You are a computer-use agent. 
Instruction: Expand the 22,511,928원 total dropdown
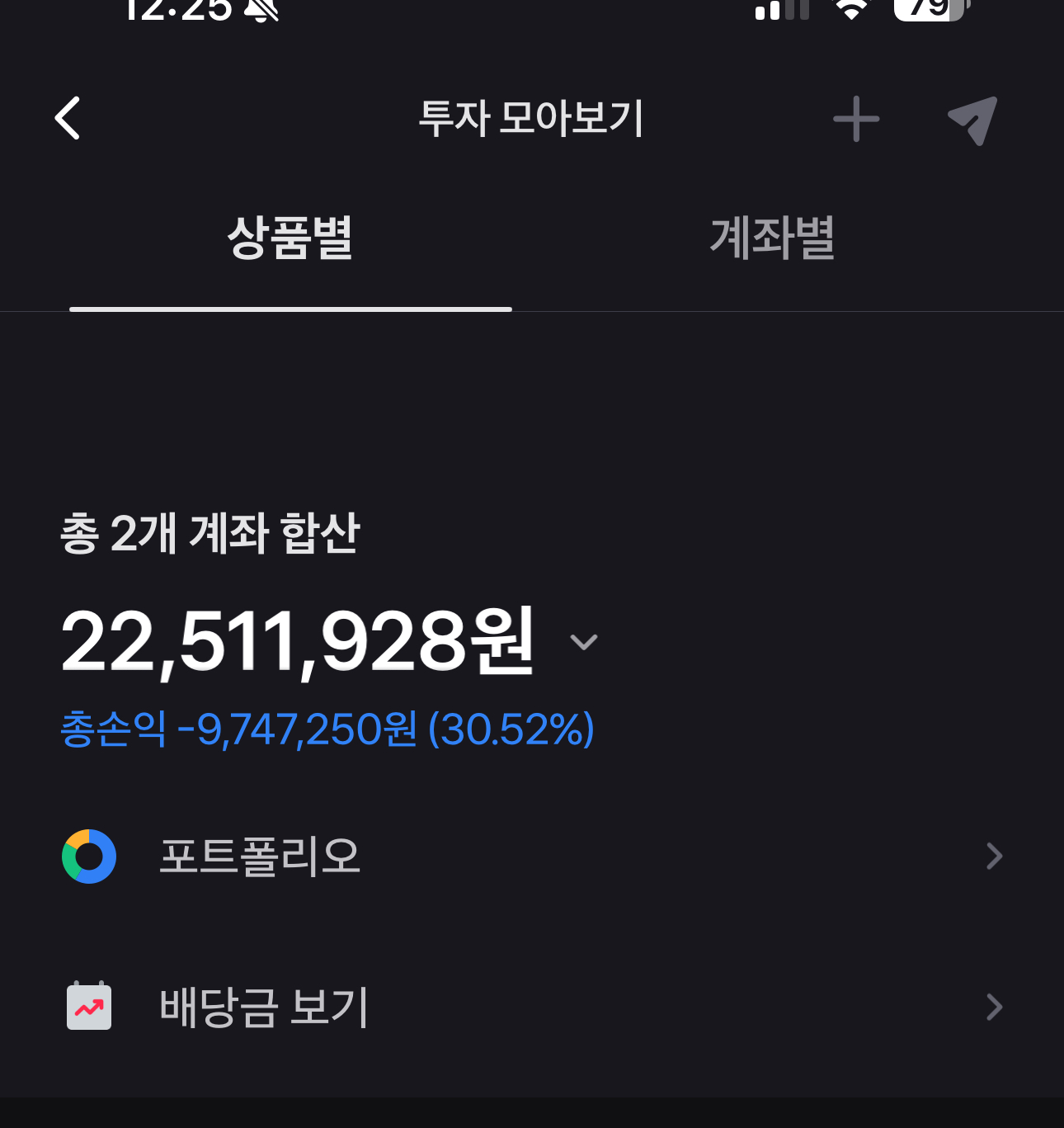[584, 642]
